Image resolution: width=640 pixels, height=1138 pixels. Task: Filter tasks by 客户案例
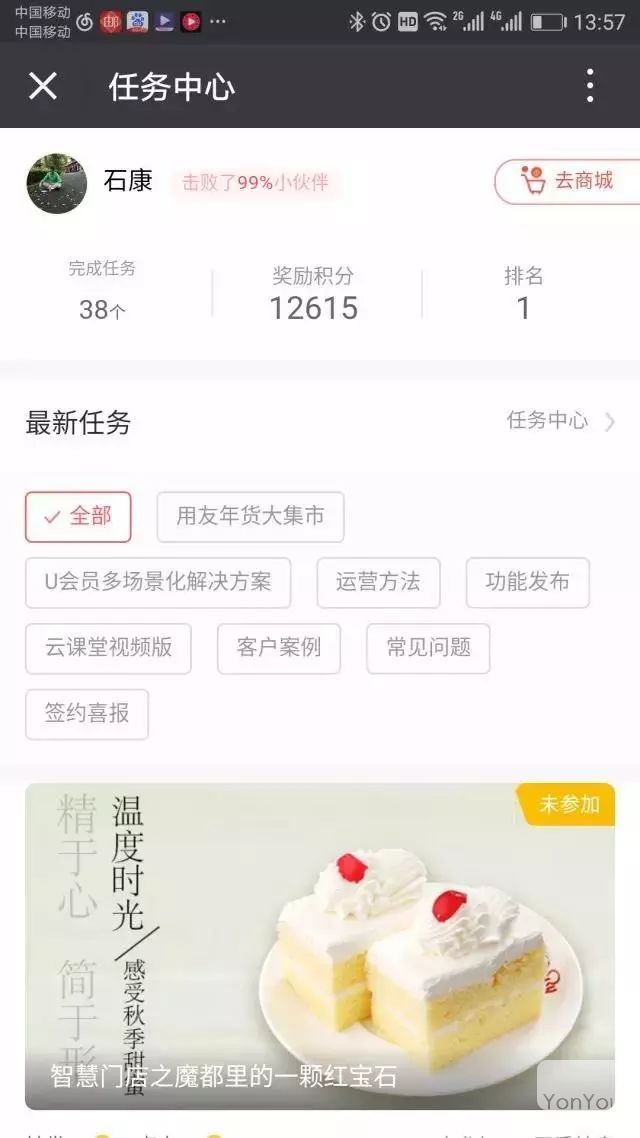point(278,648)
